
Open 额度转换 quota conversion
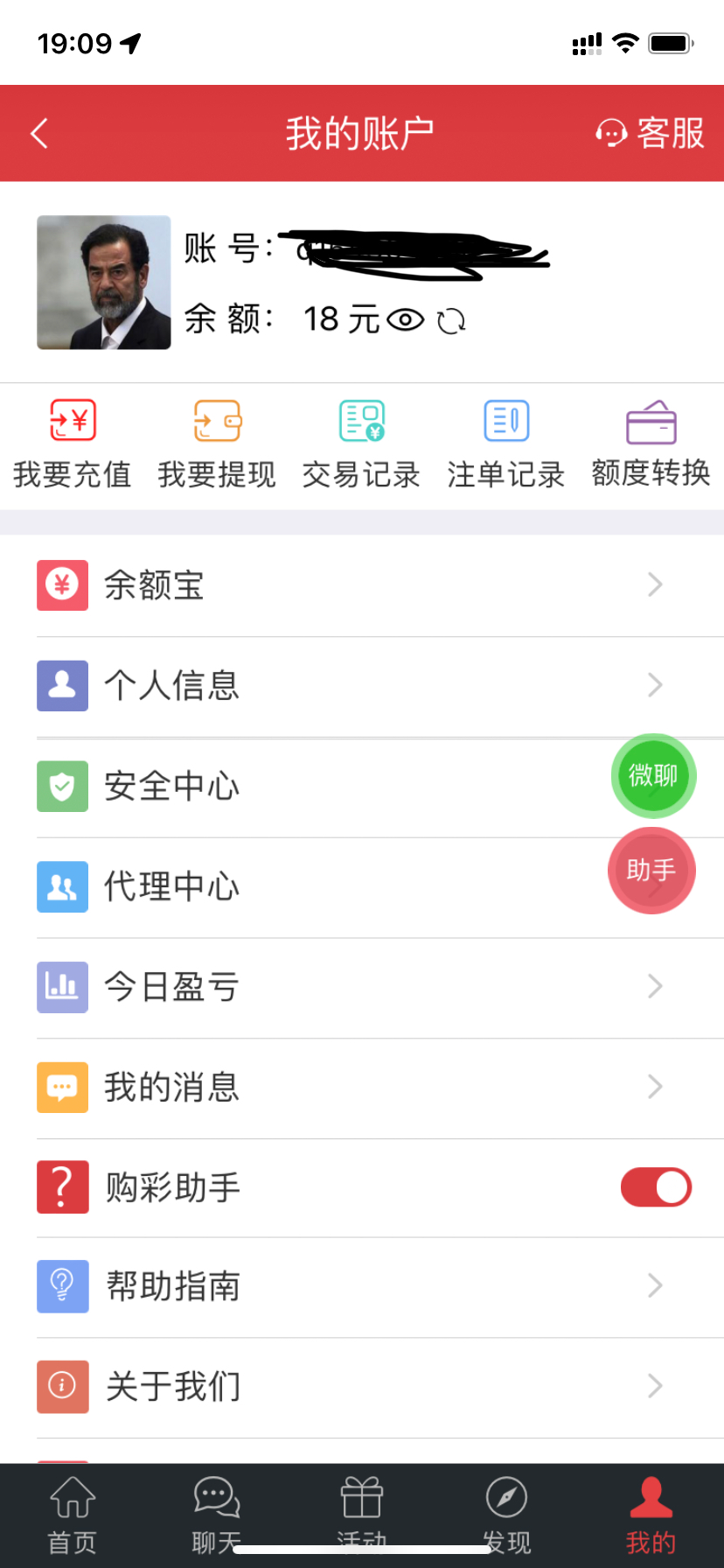pyautogui.click(x=651, y=444)
